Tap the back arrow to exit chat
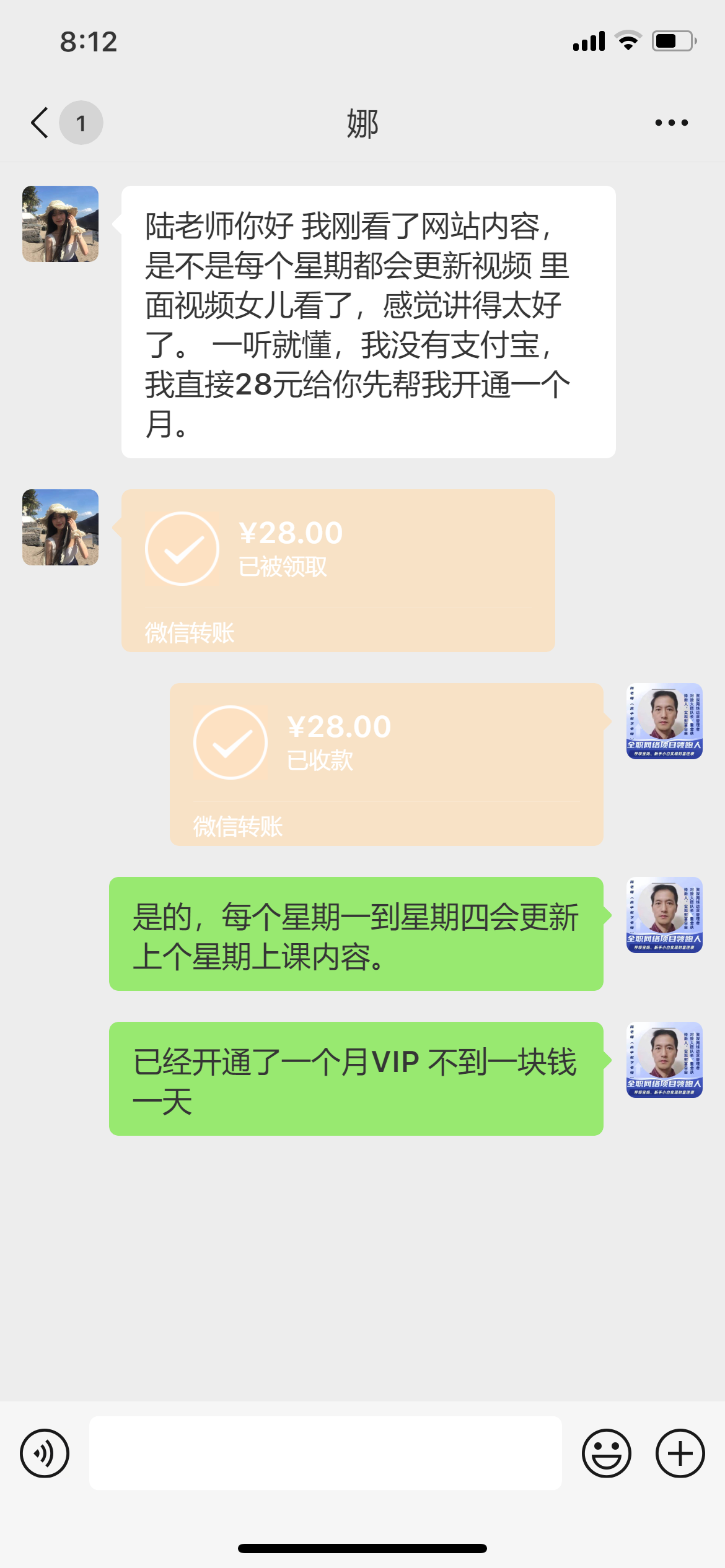Image resolution: width=725 pixels, height=1568 pixels. [x=38, y=122]
